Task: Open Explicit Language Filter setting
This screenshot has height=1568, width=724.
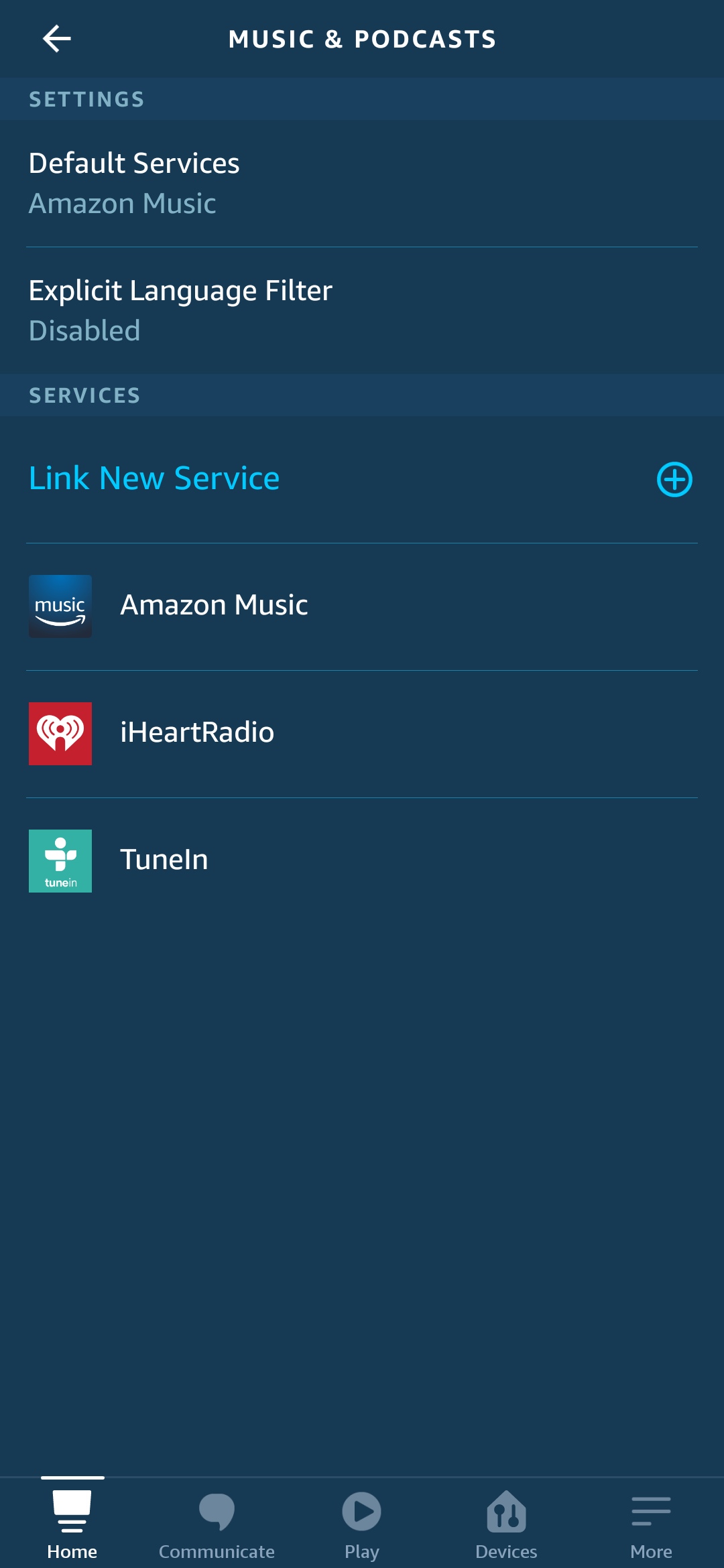Action: pos(362,310)
